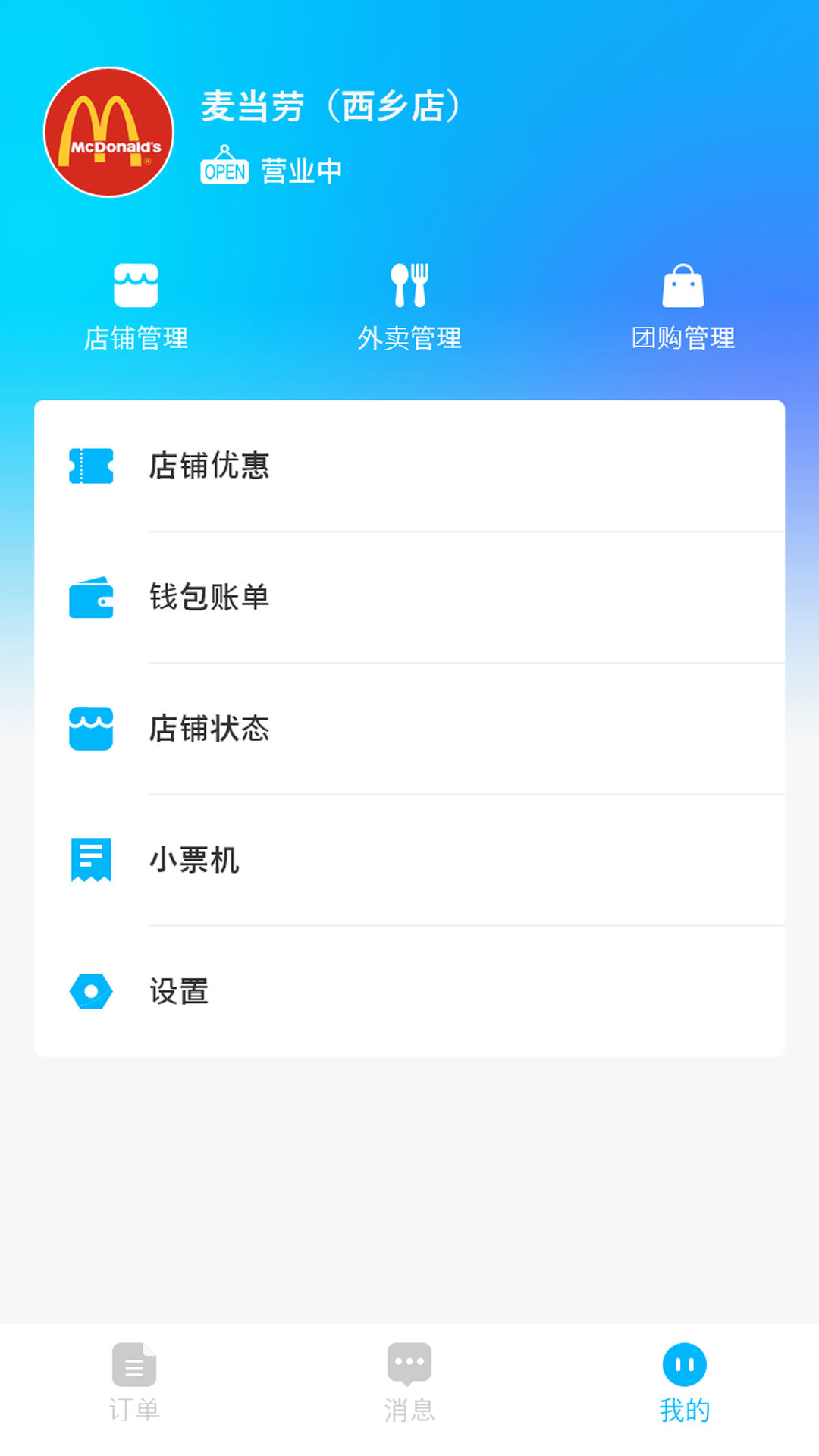Click the 店铺优惠 coupon ticket icon

click(x=91, y=467)
